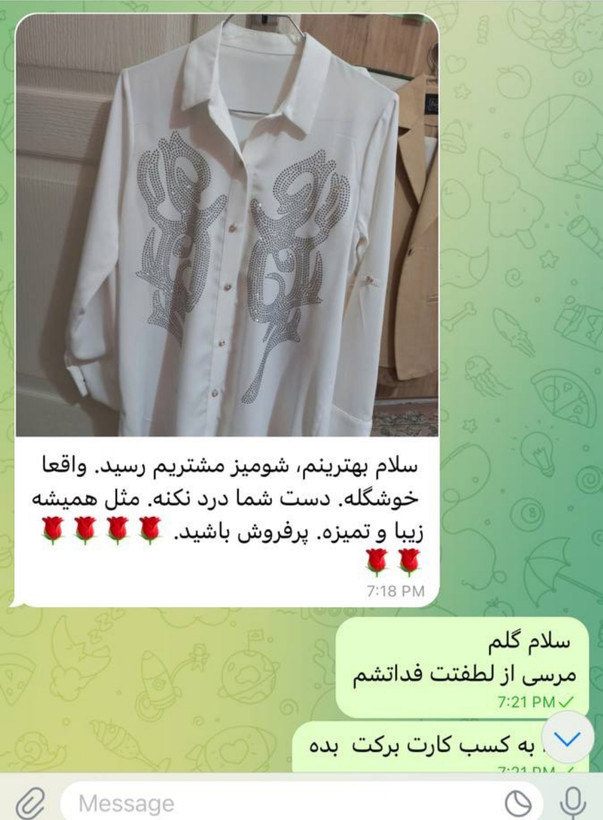This screenshot has width=603, height=820.
Task: Open the white shirt photo in chat
Action: (227, 225)
